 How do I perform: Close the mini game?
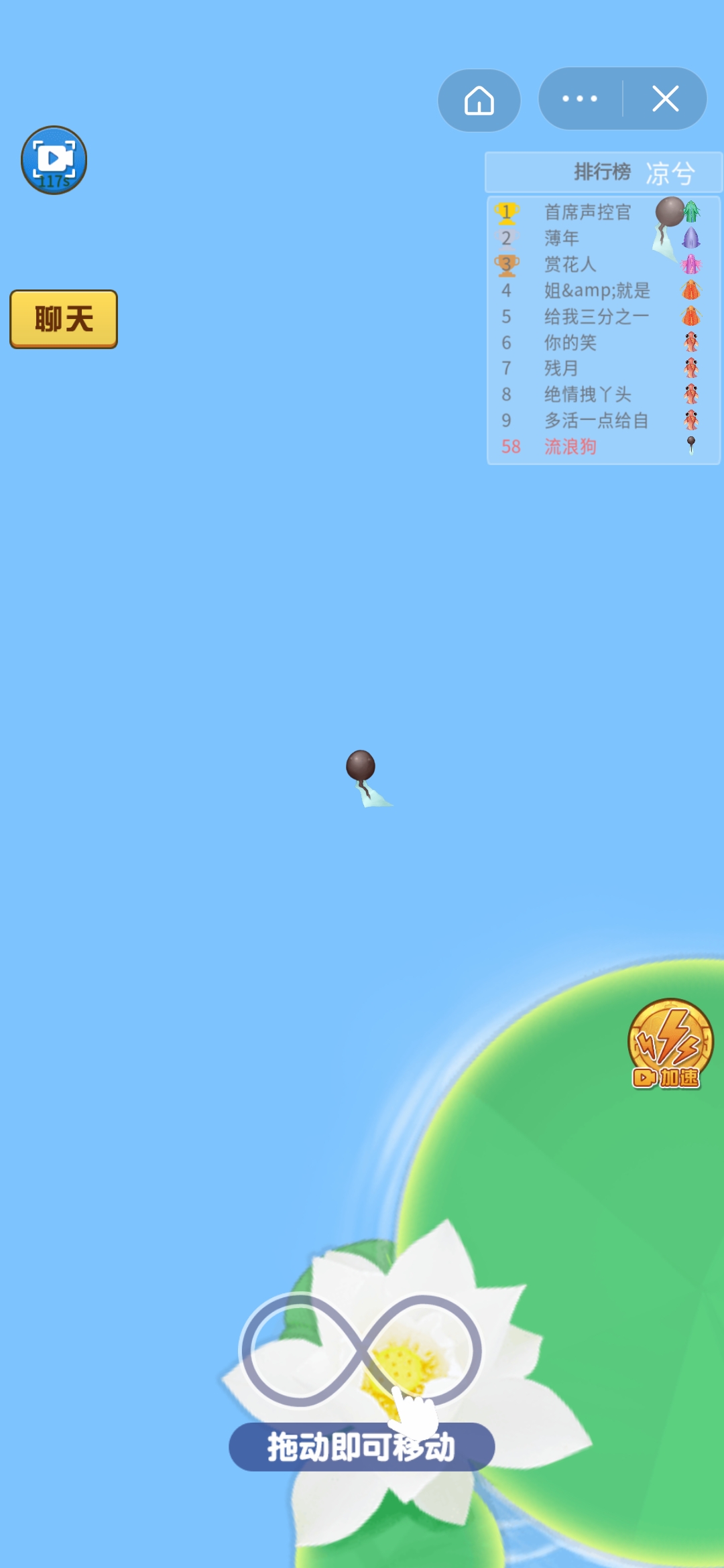666,99
